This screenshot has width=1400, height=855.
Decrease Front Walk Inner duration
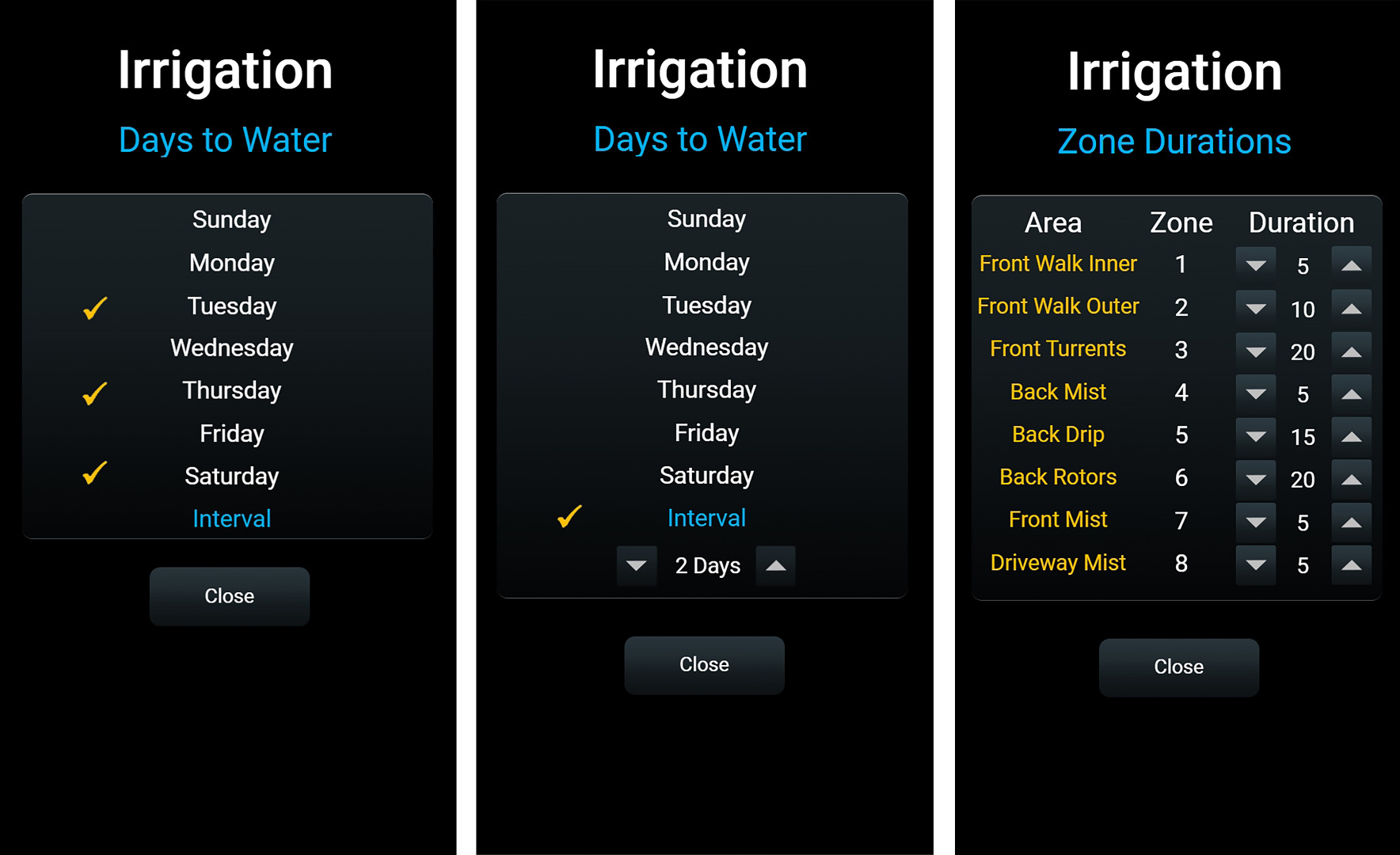(x=1255, y=265)
